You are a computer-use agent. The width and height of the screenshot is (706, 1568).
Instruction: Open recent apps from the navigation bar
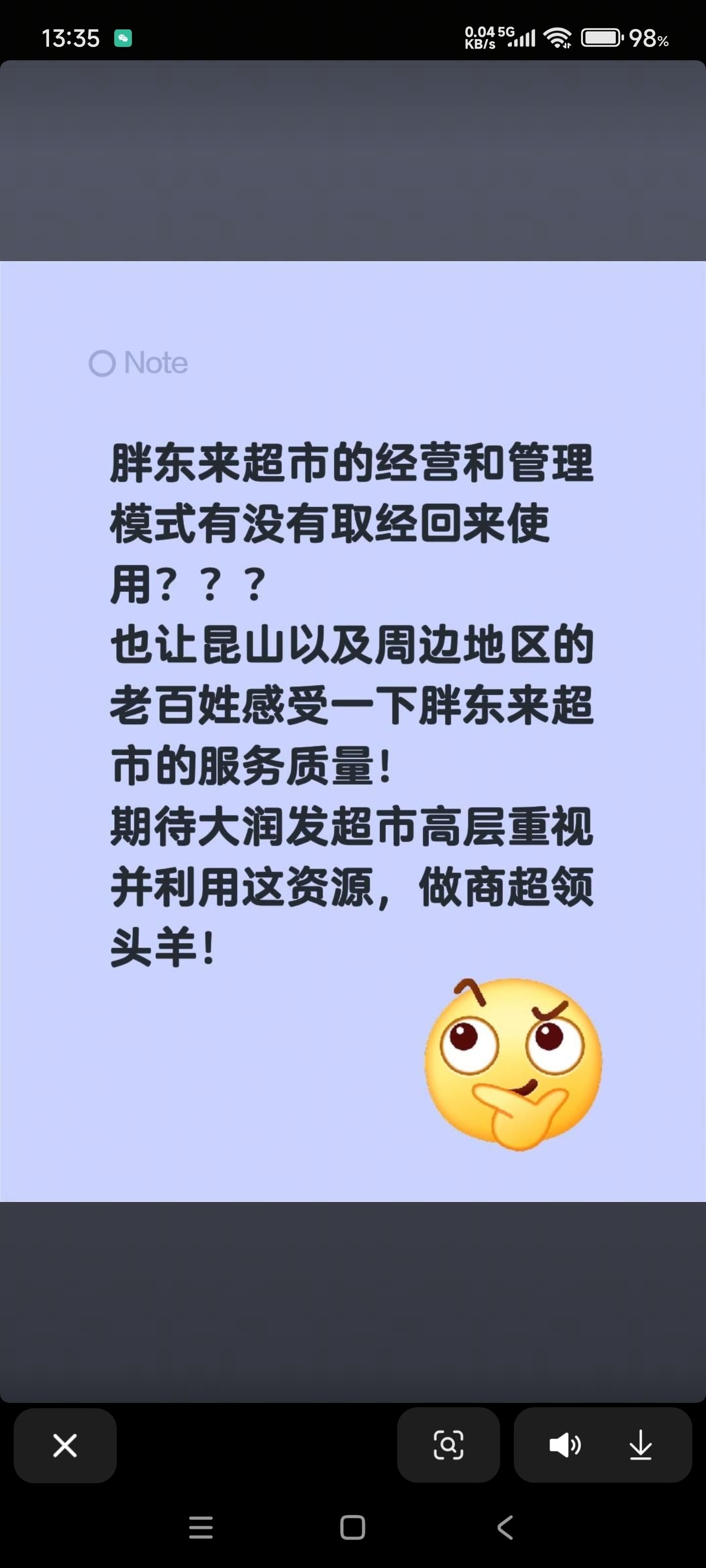coord(201,1527)
